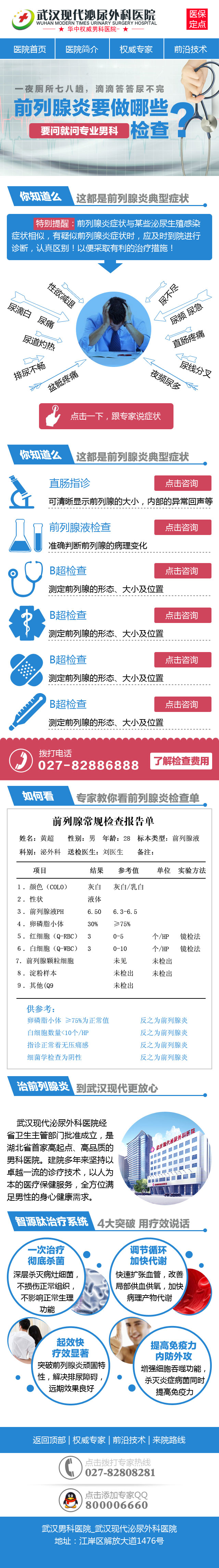
Task: Tap 返回顶部 in the footer
Action: (x=49, y=1440)
